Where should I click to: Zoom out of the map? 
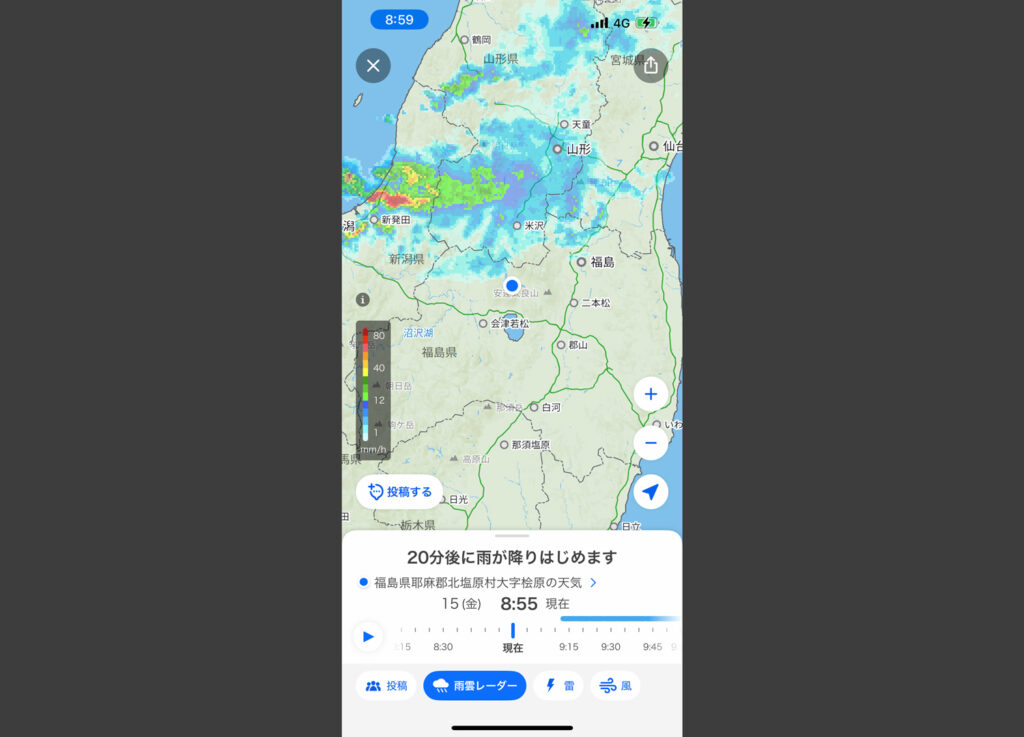pyautogui.click(x=650, y=443)
